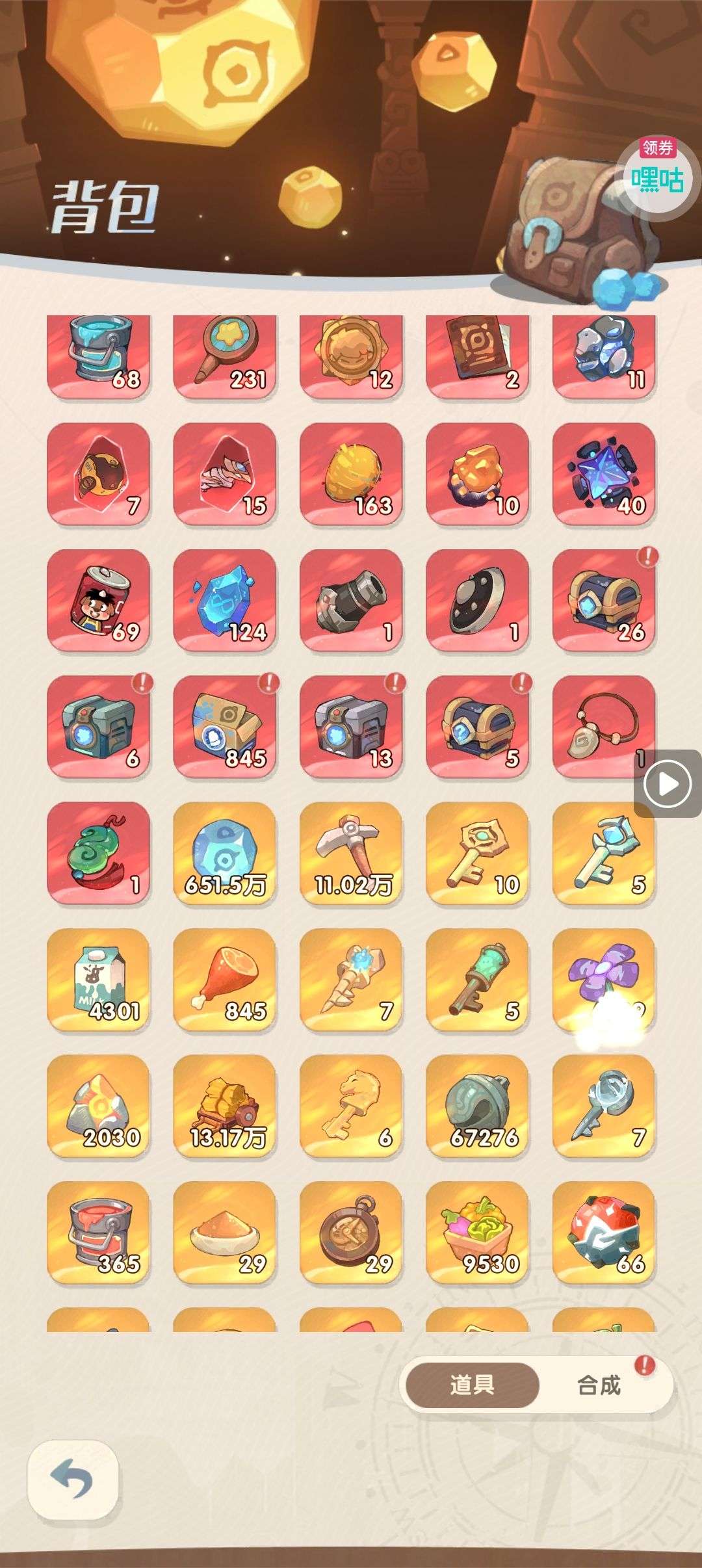This screenshot has height=1568, width=702.
Task: Select the cannon item
Action: (351, 601)
